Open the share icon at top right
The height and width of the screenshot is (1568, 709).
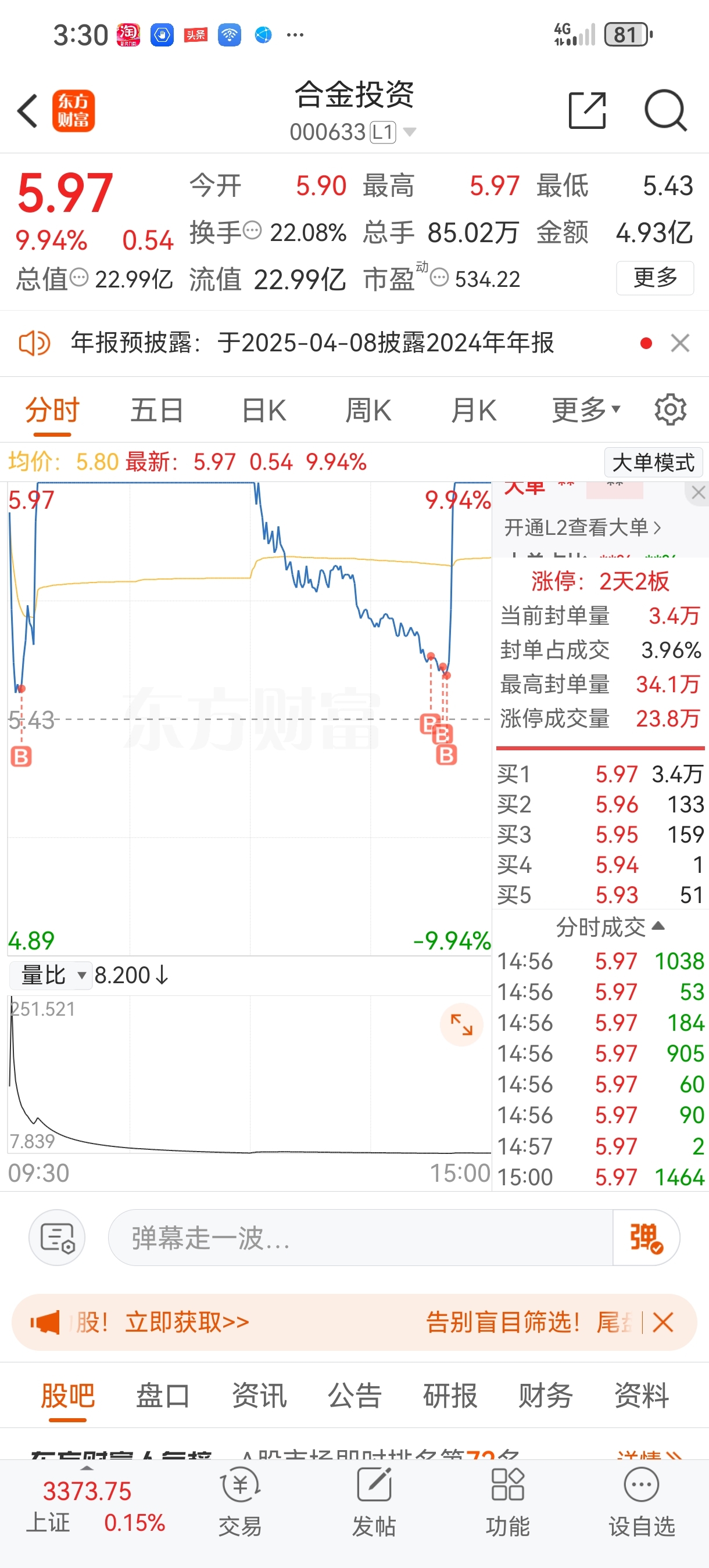[x=588, y=112]
